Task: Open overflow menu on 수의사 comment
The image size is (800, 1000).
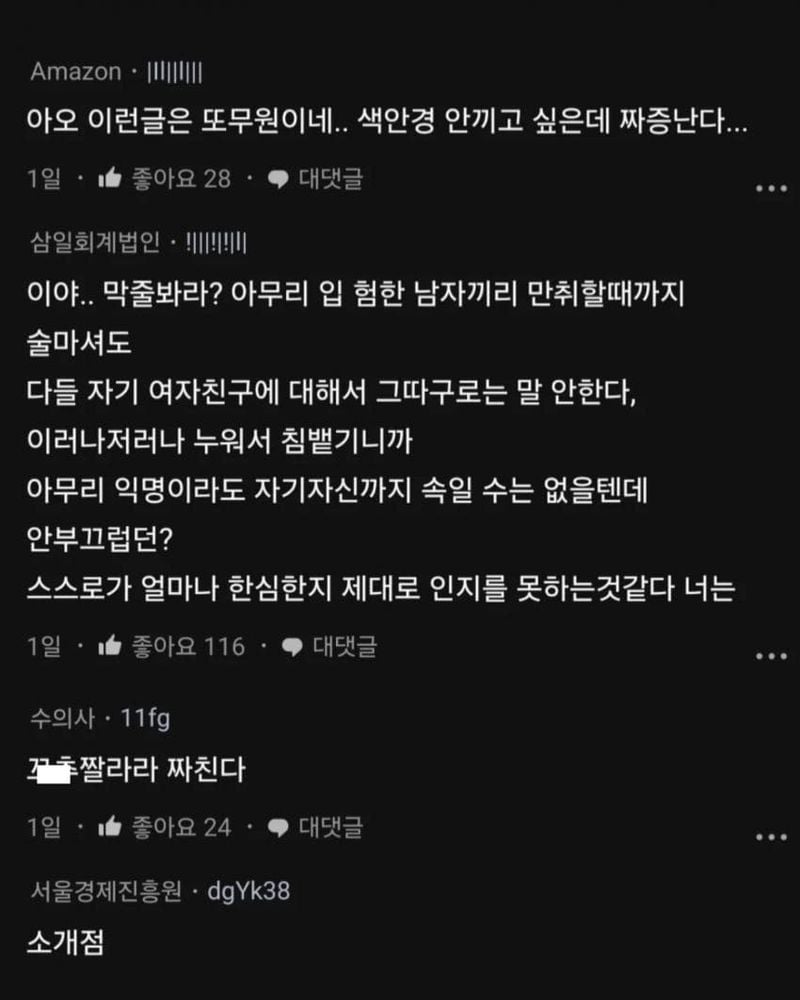Action: pyautogui.click(x=770, y=836)
